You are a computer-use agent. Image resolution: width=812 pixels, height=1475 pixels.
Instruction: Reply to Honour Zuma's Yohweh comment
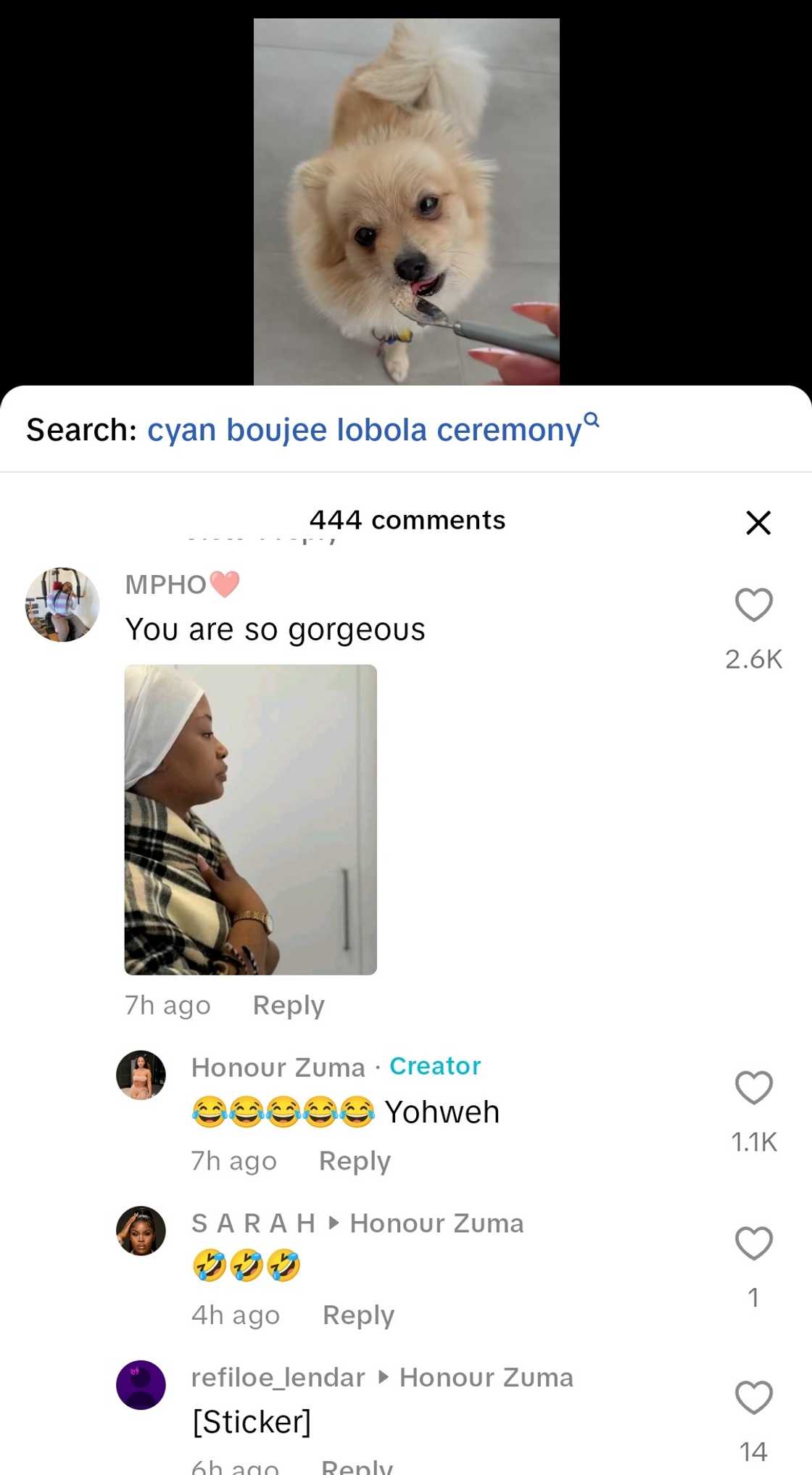pos(354,1161)
